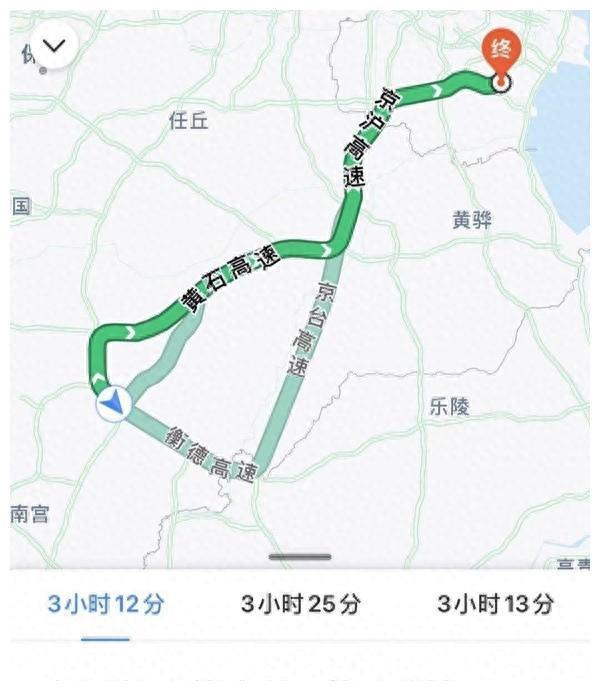
Task: Collapse map with the down chevron button
Action: [53, 46]
